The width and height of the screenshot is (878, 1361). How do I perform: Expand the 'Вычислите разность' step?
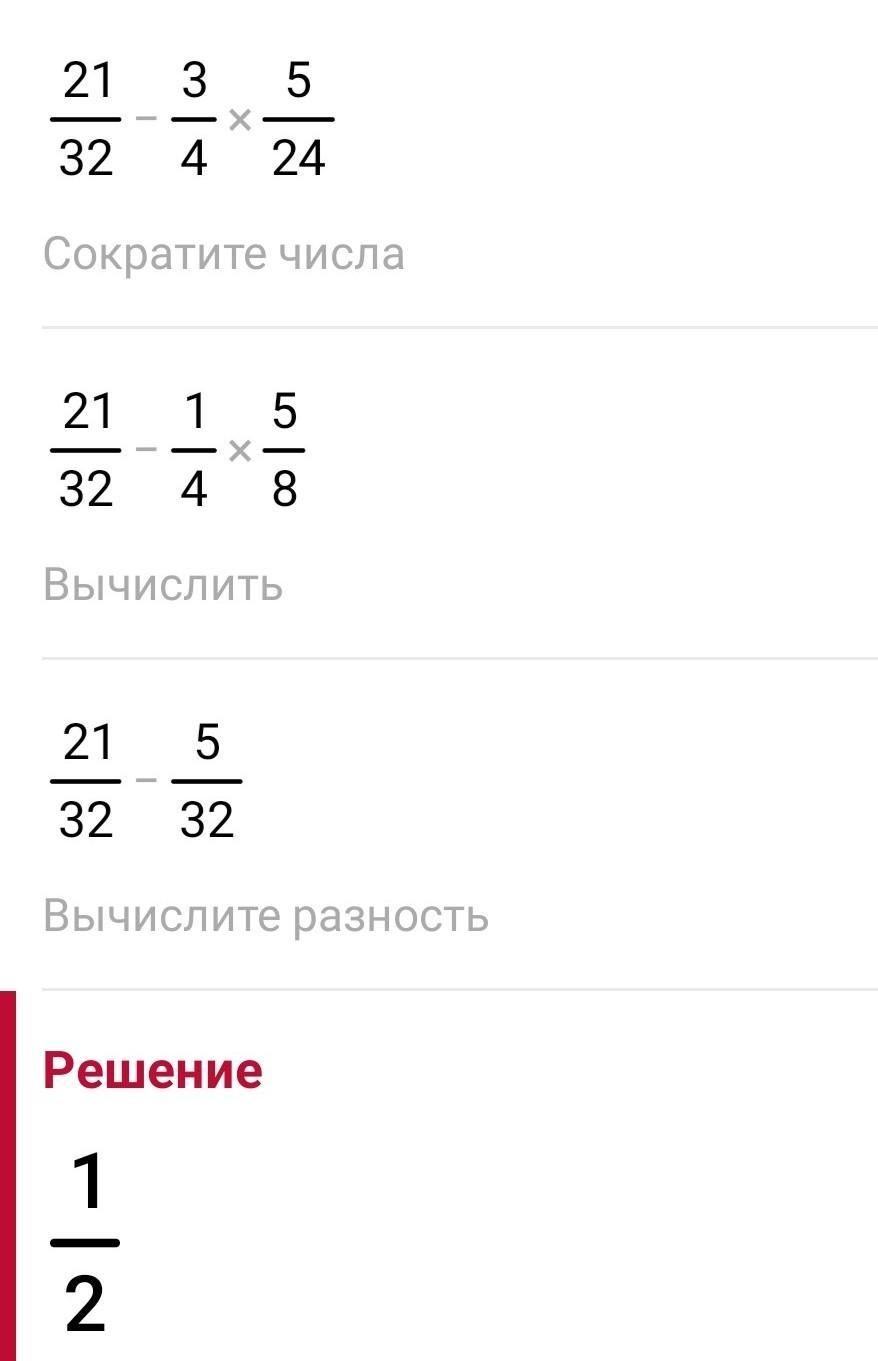click(x=266, y=916)
